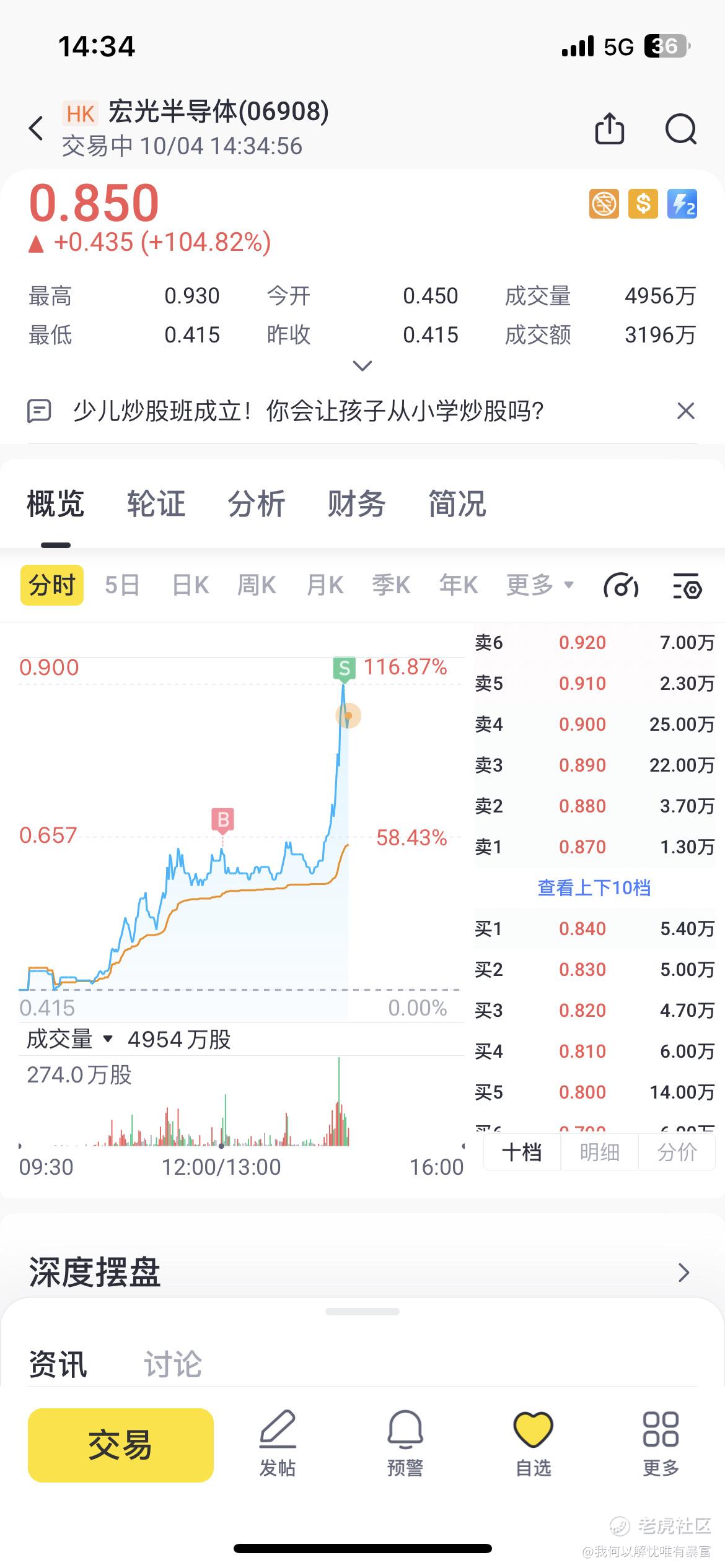Switch order book to 分价
This screenshot has width=725, height=1568.
pos(677,1152)
